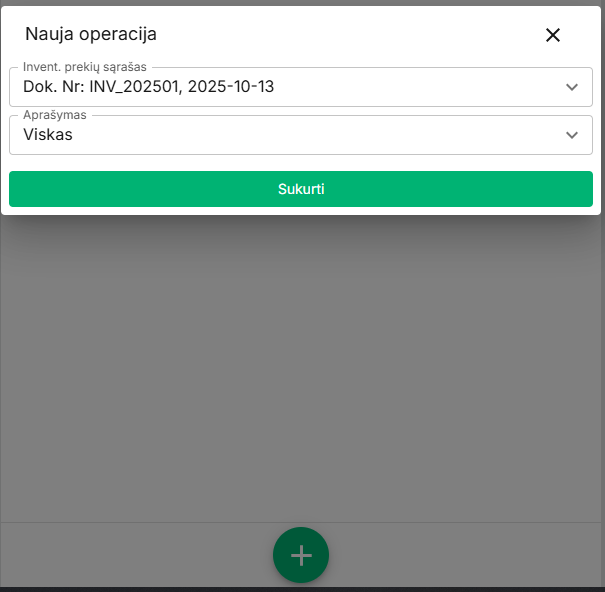Close the Nauja operacija dialog
605x592 pixels.
pos(553,35)
